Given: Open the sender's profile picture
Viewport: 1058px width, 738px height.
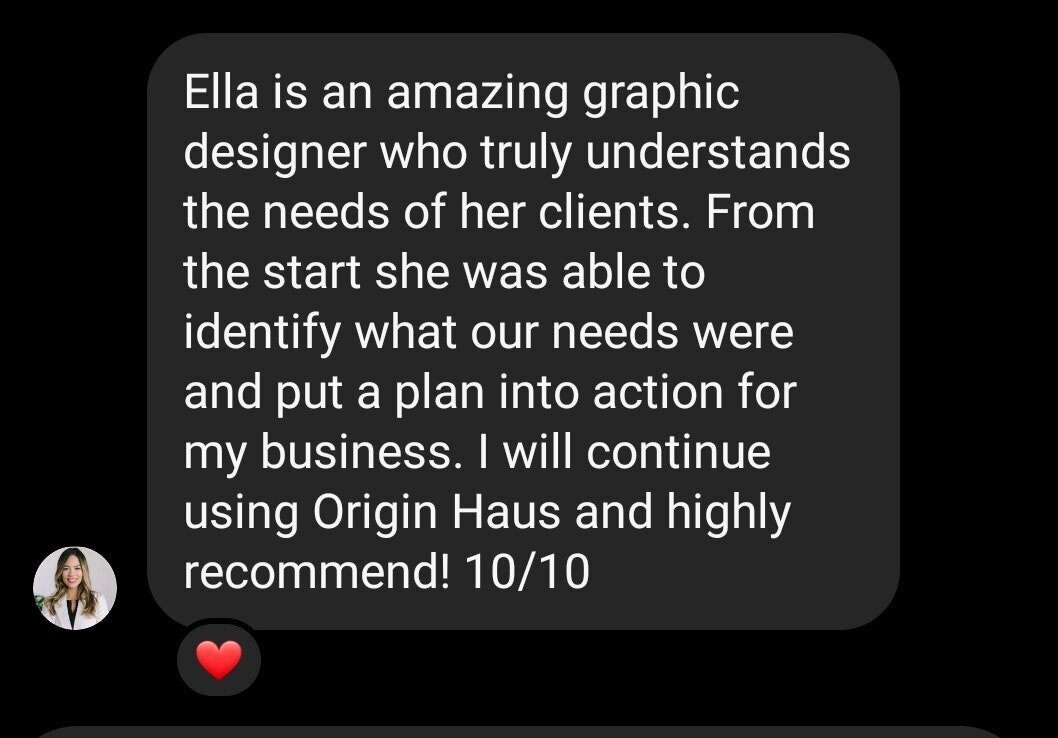Looking at the screenshot, I should click(x=75, y=588).
